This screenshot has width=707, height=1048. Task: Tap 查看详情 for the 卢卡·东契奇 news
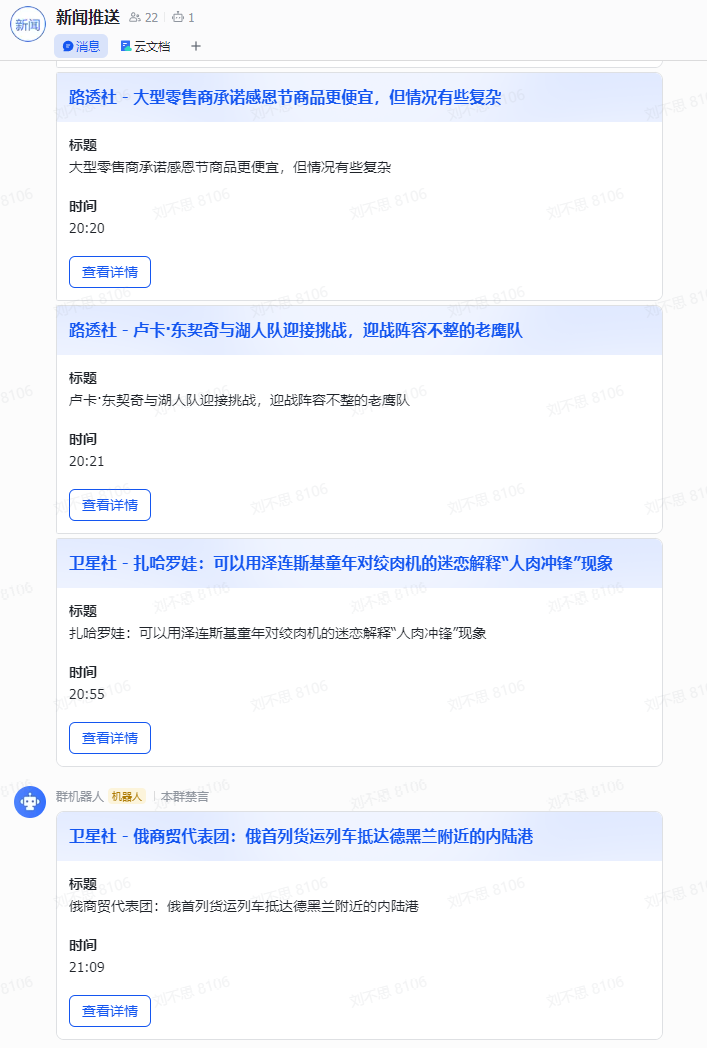(x=110, y=505)
